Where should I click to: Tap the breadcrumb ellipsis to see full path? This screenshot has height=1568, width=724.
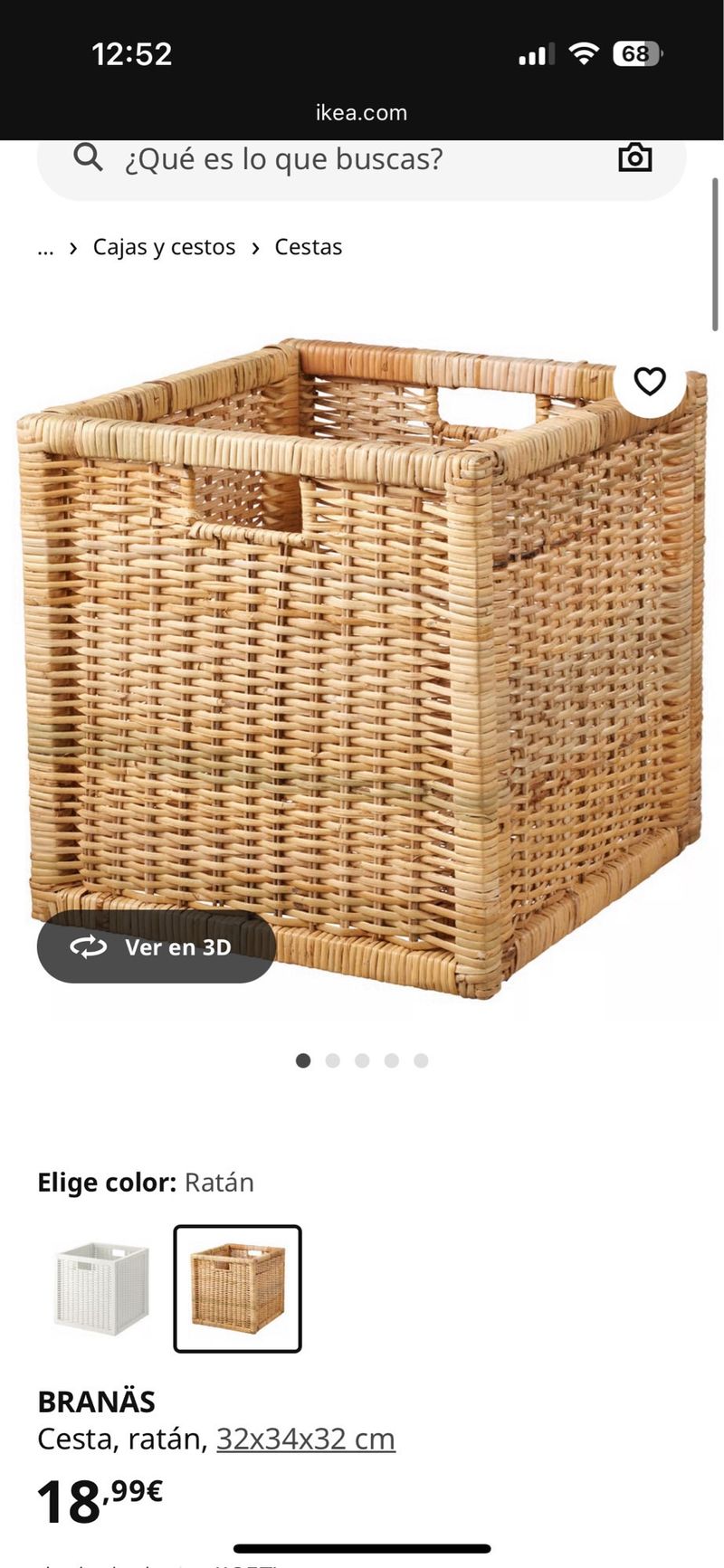(44, 246)
